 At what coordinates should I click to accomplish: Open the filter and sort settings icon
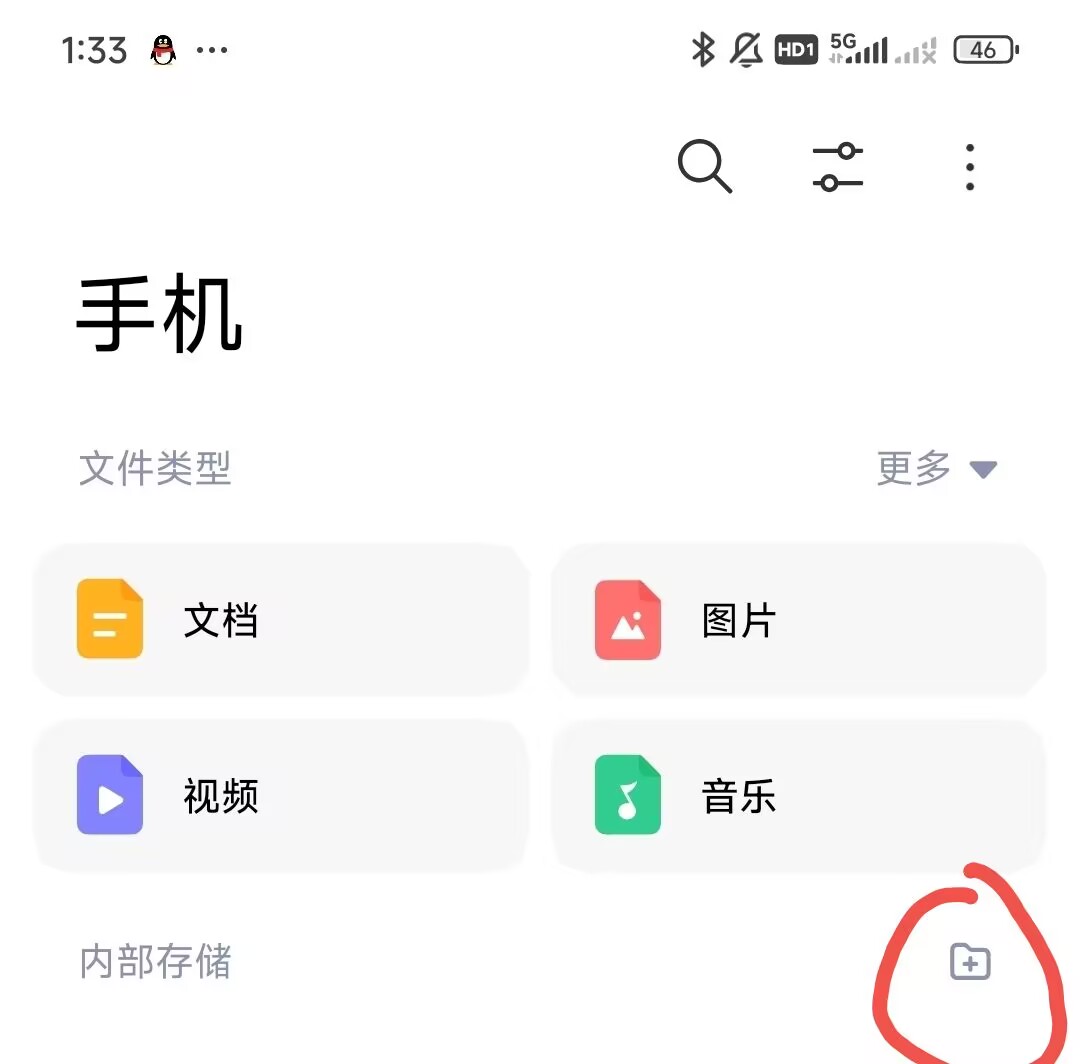[838, 167]
